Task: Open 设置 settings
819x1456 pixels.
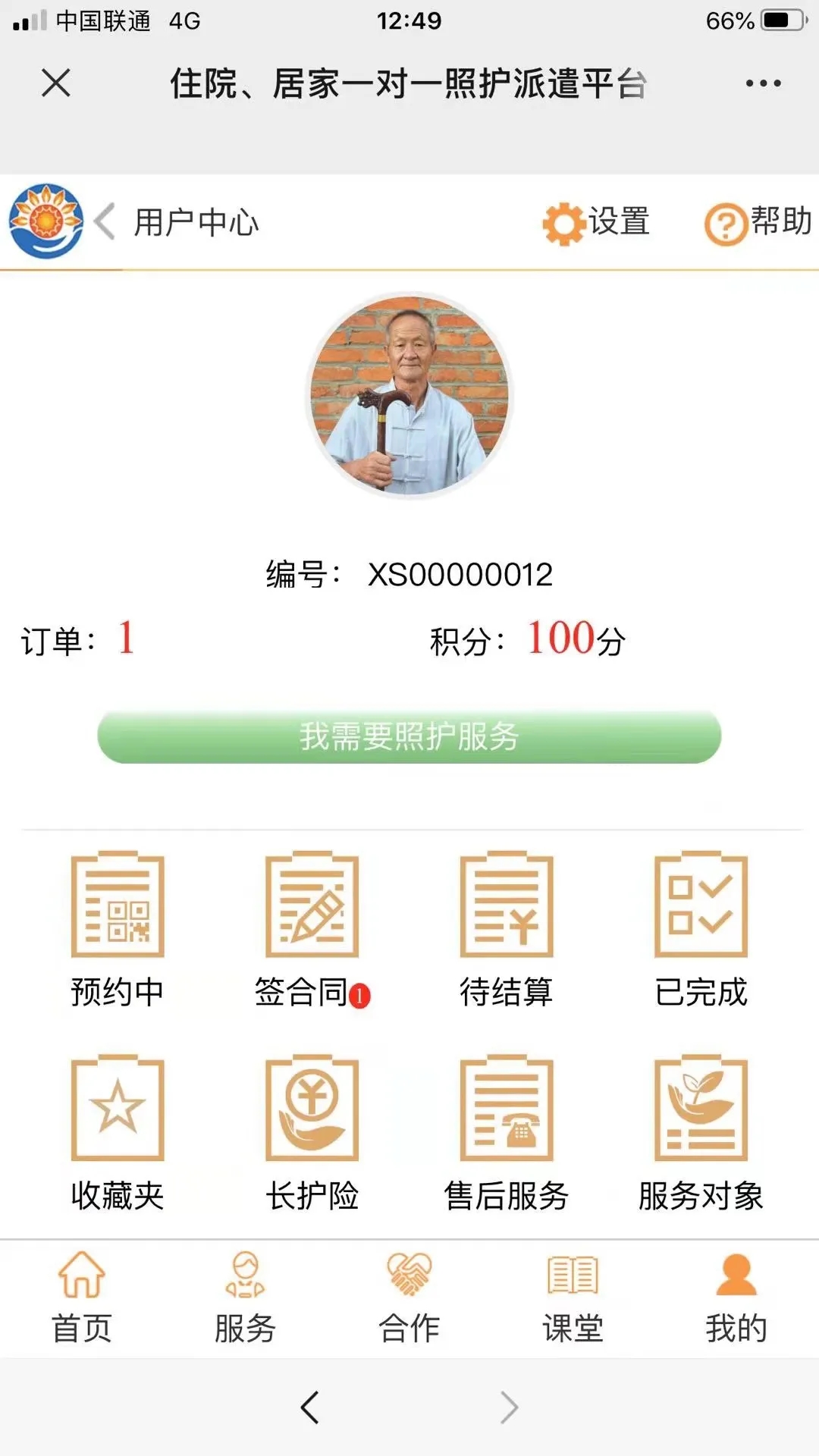Action: point(597,223)
